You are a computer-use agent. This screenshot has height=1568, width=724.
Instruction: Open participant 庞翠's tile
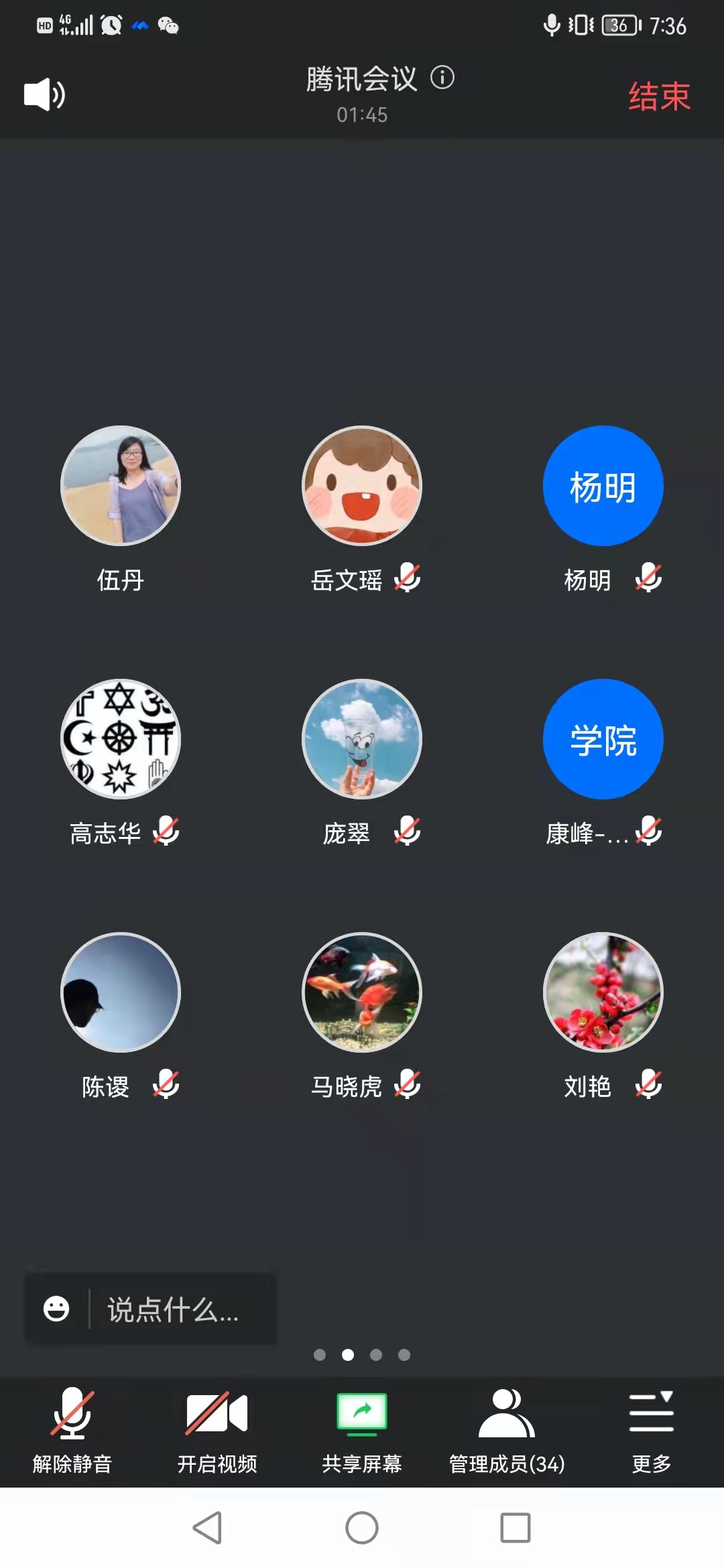(x=362, y=739)
